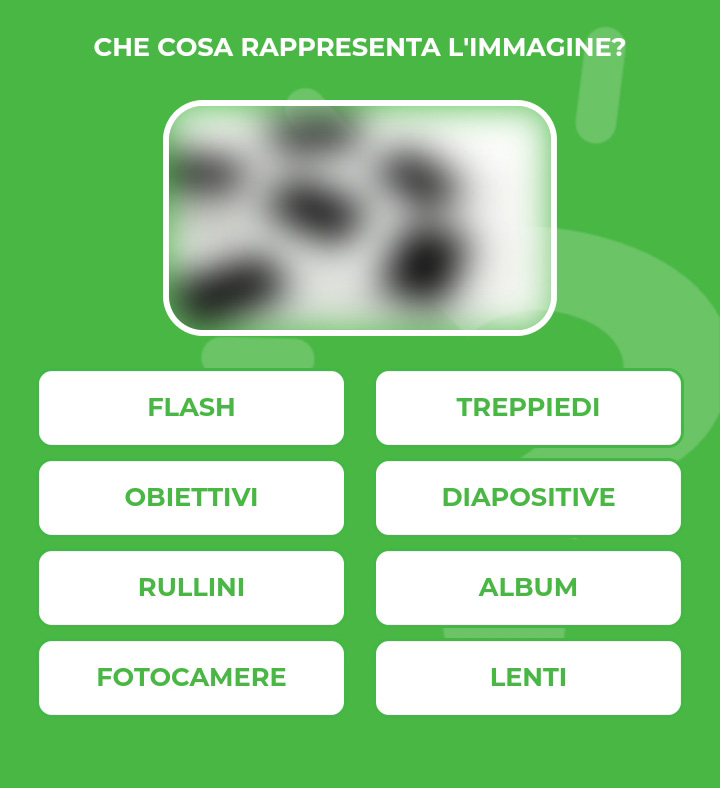Tap the RULLINI answer button
The width and height of the screenshot is (720, 788).
coord(191,588)
